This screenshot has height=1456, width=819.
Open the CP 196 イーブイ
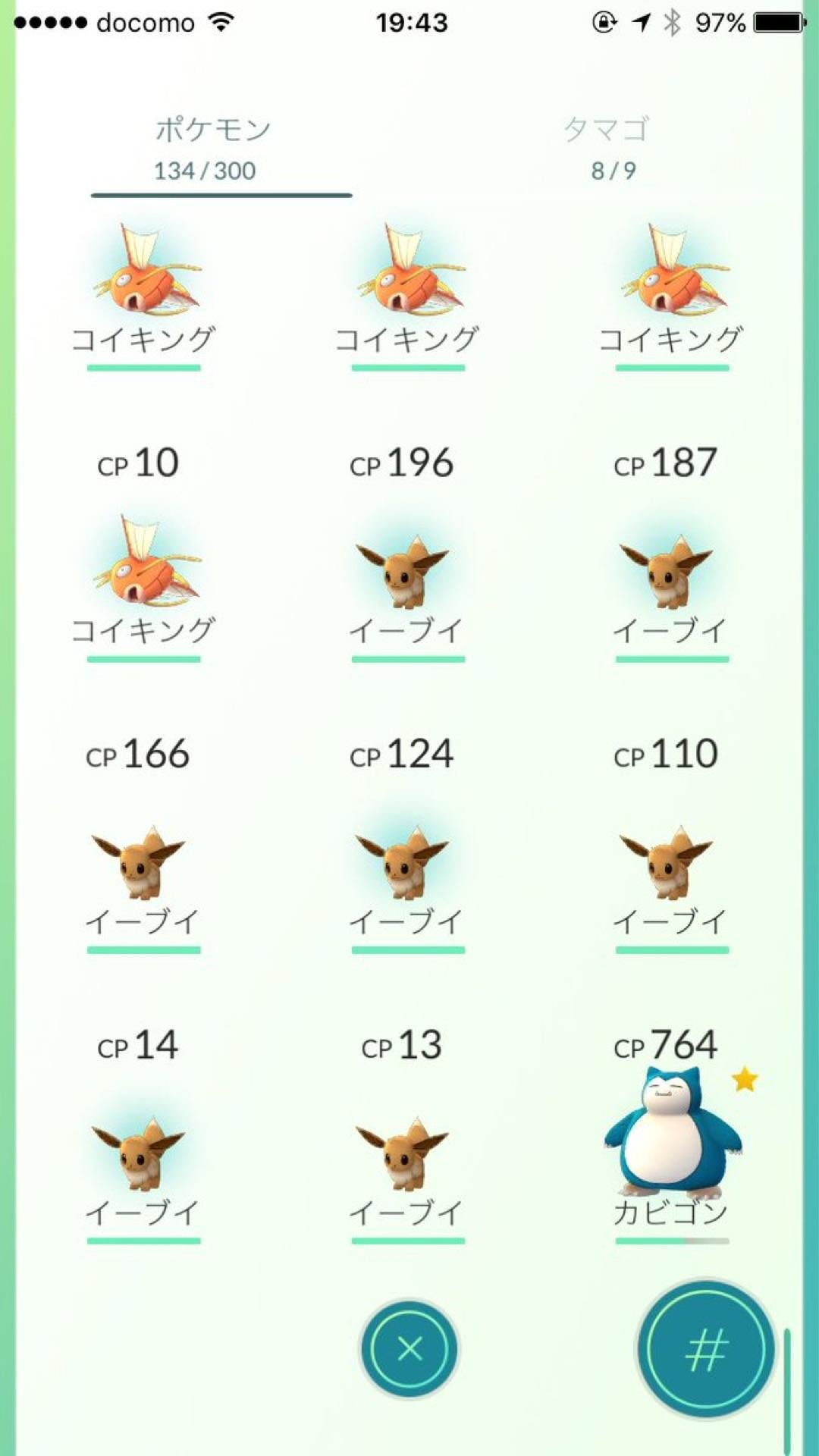click(406, 576)
